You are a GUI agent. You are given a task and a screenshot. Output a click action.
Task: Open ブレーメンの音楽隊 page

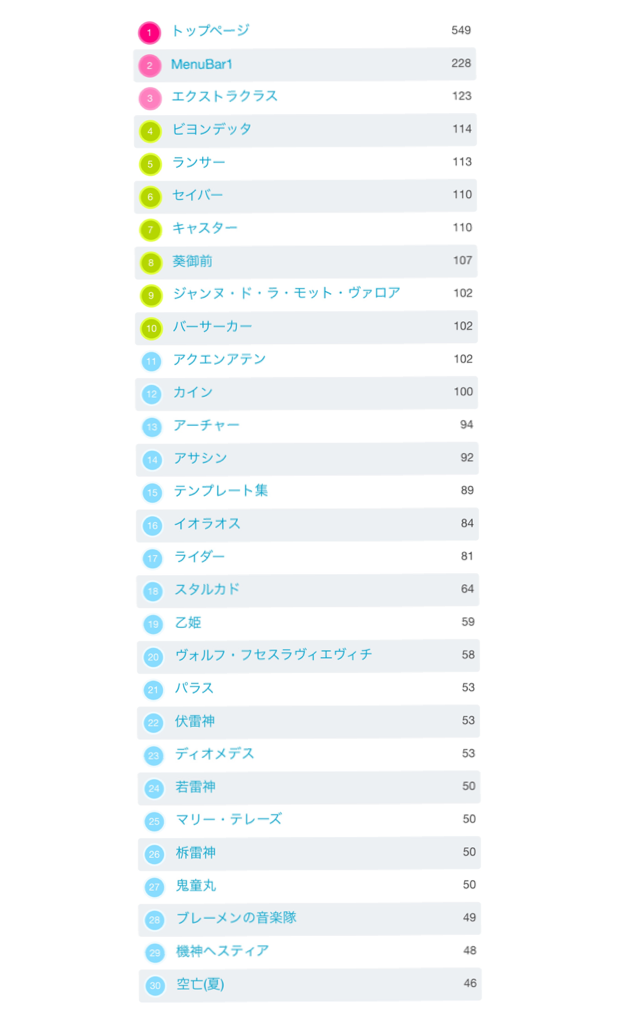pyautogui.click(x=236, y=918)
